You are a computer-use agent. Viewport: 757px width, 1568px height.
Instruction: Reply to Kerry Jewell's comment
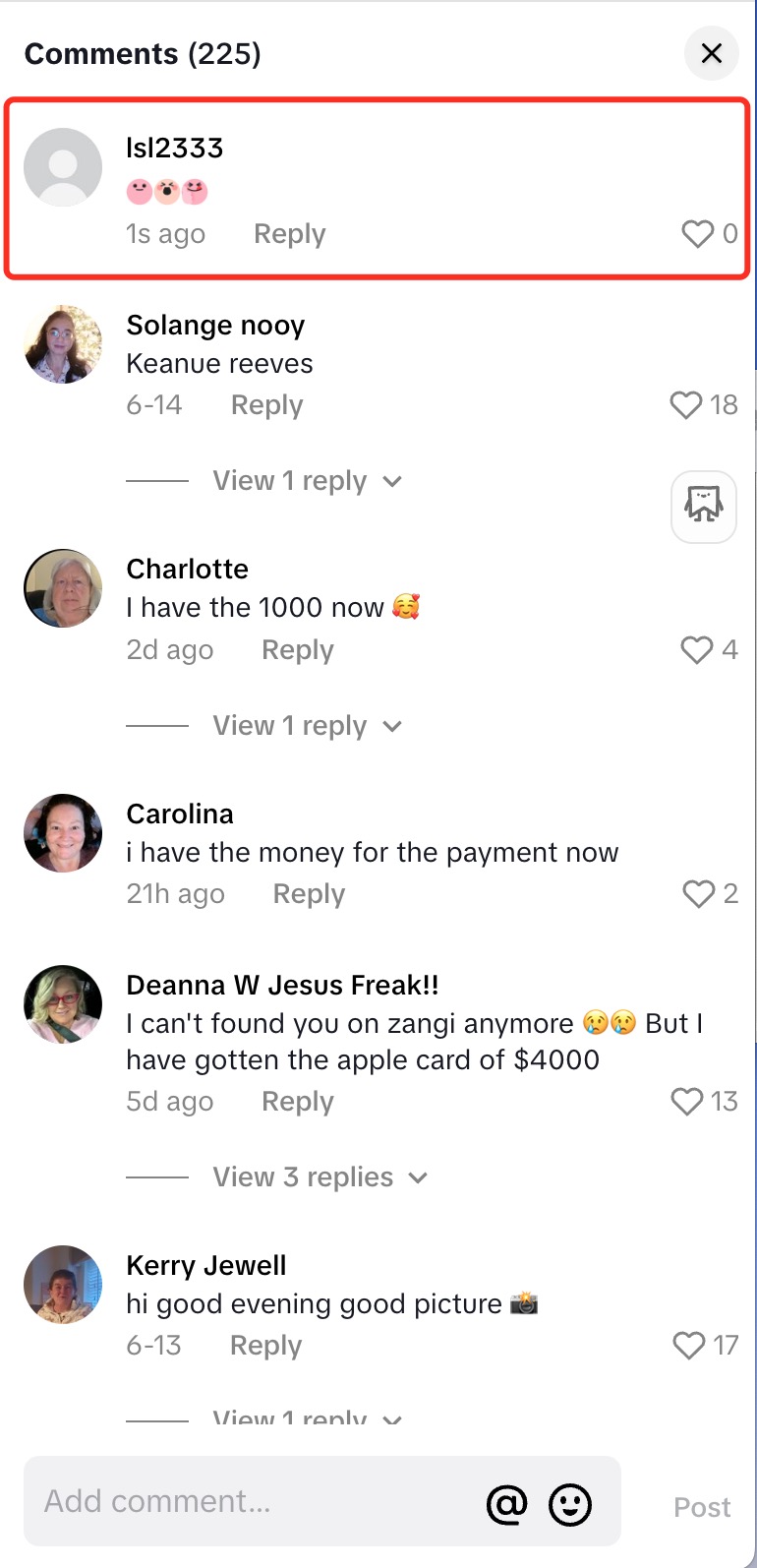tap(265, 1346)
